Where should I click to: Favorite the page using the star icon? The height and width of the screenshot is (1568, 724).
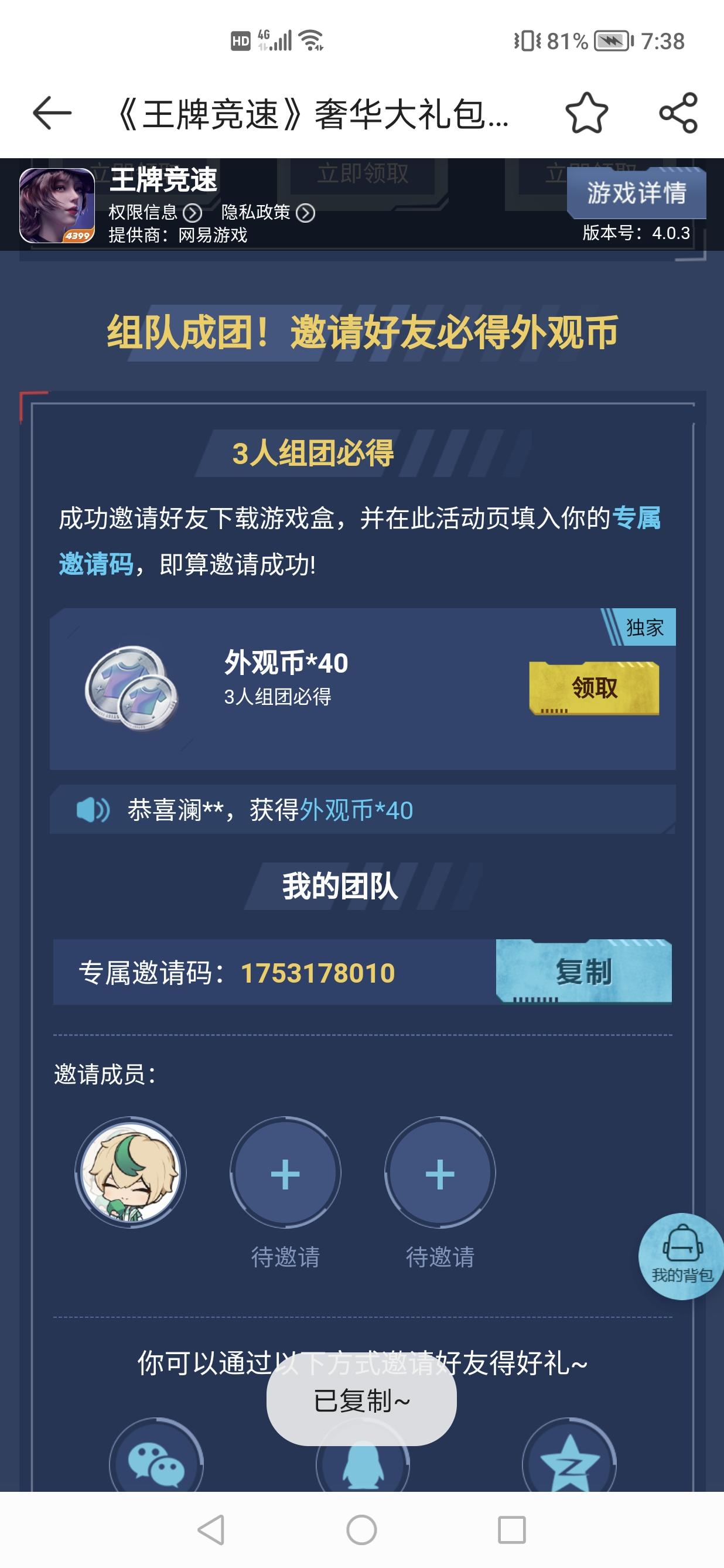tap(586, 113)
